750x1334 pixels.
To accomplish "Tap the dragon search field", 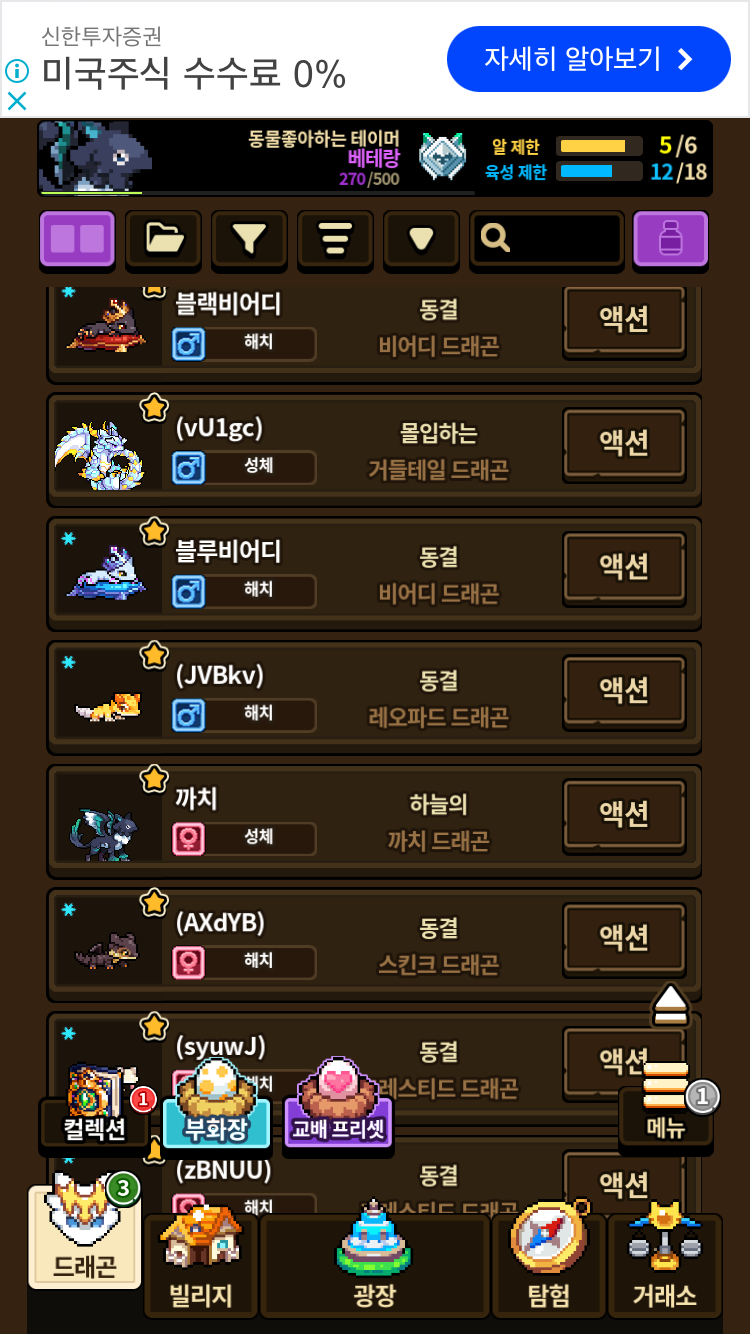I will [547, 239].
